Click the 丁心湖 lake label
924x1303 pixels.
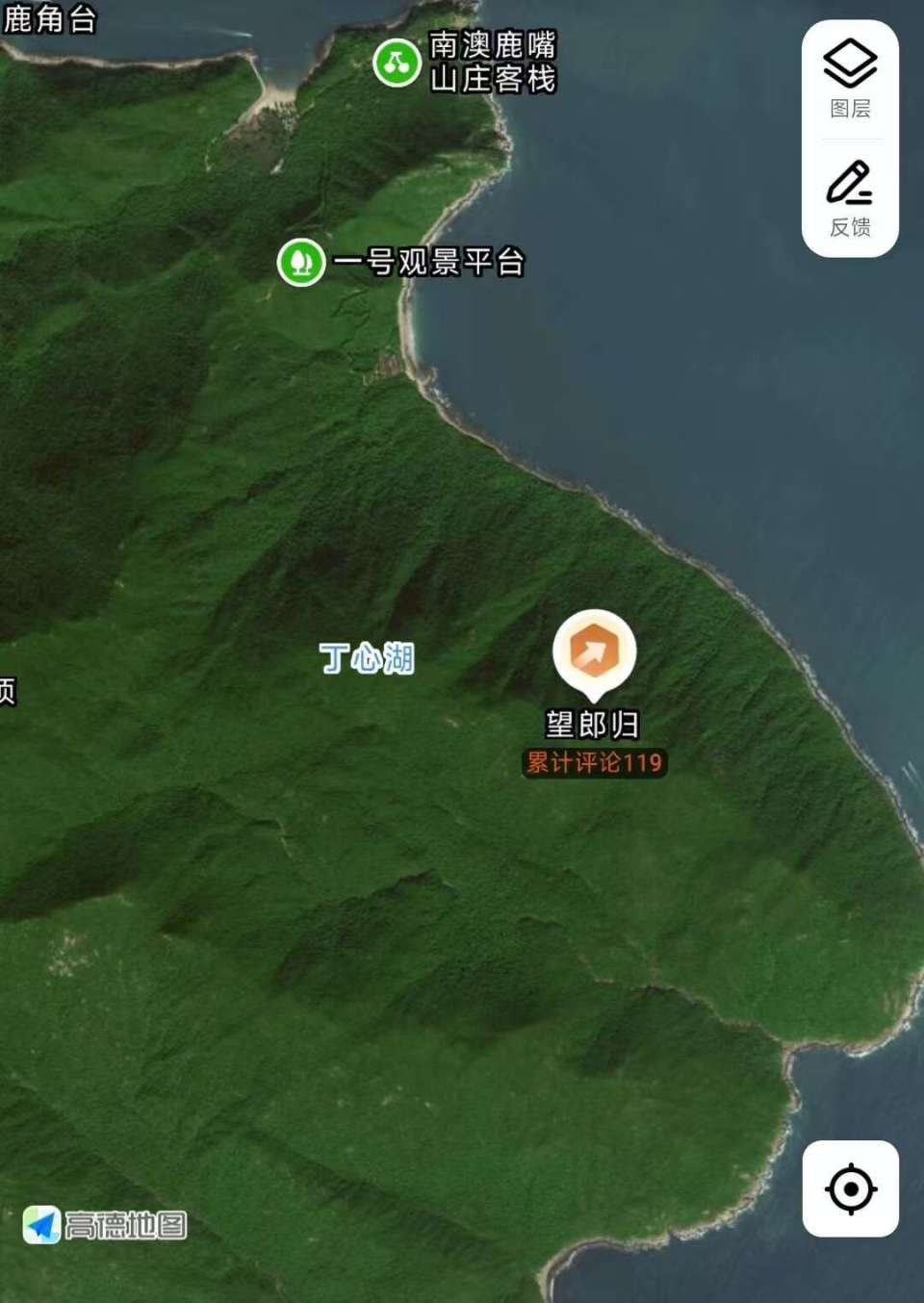pos(369,659)
